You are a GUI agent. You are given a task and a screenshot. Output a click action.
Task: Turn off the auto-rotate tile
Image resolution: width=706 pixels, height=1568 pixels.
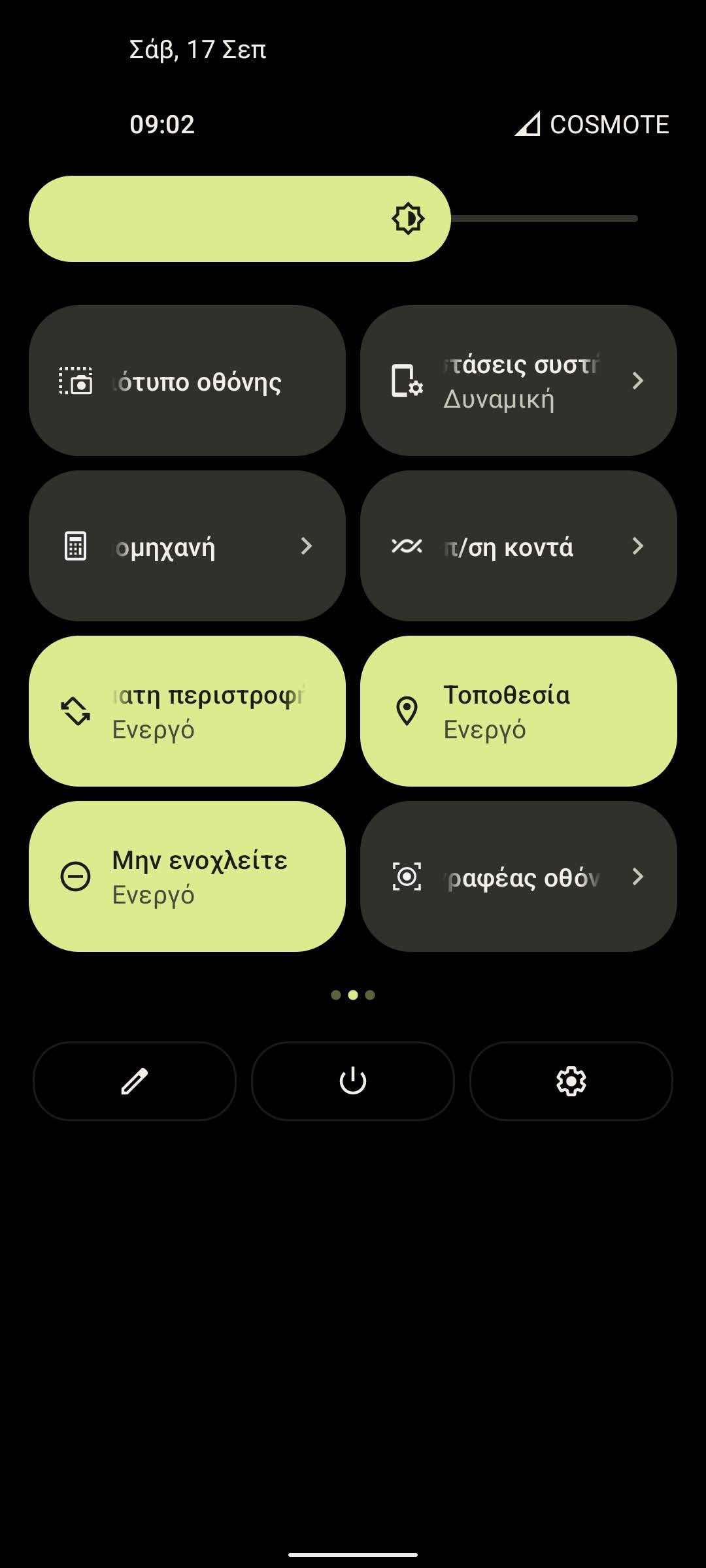(187, 711)
